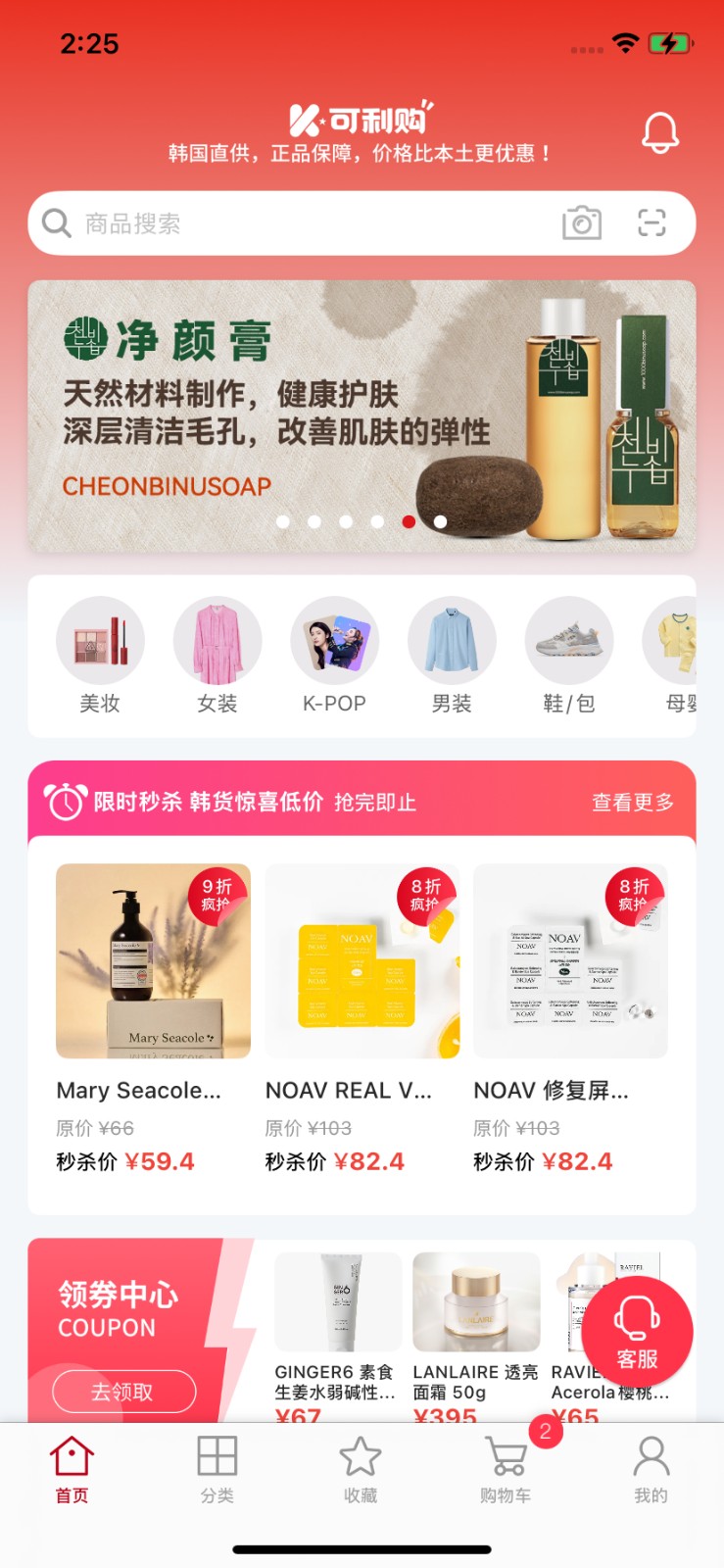View more flash deals via 查看更多

(633, 803)
